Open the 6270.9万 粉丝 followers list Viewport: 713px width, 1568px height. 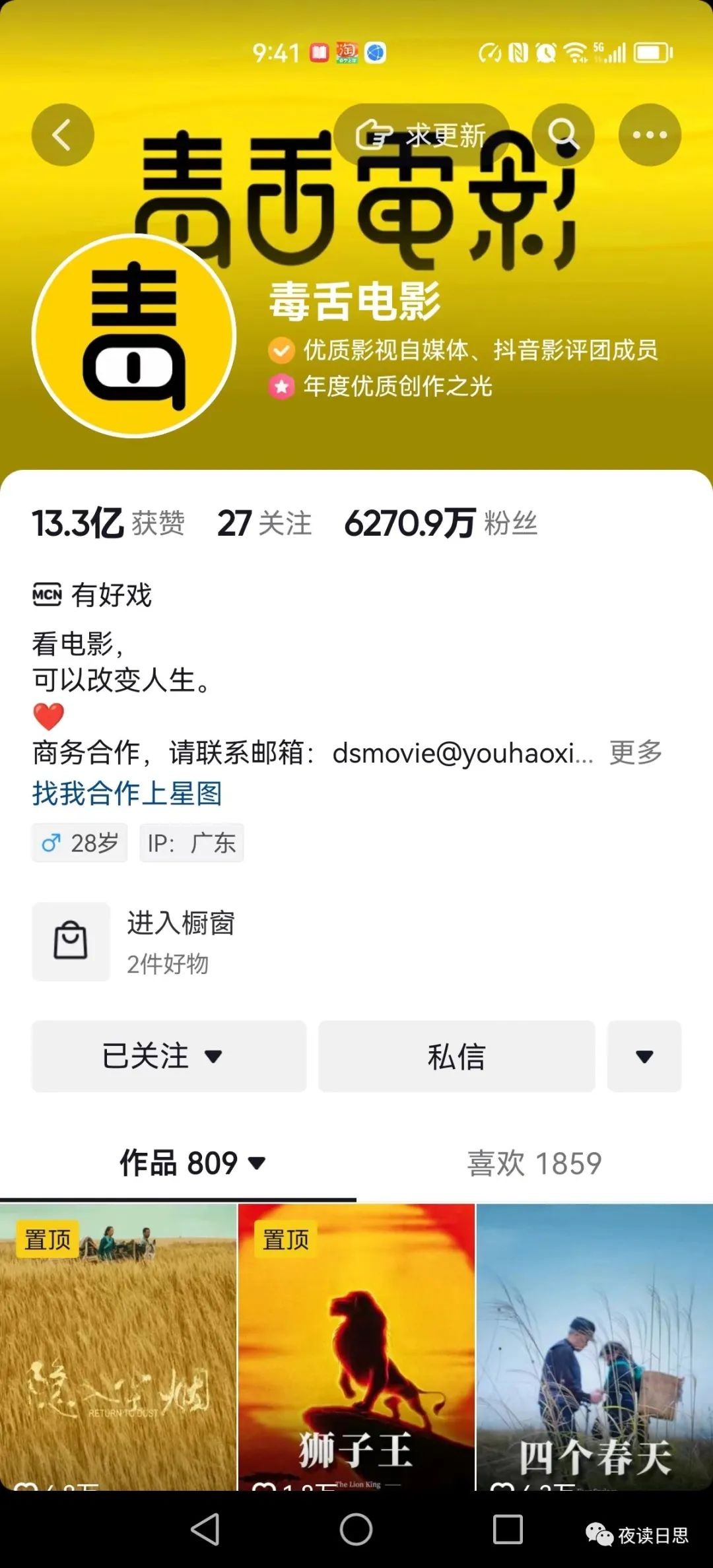point(440,523)
